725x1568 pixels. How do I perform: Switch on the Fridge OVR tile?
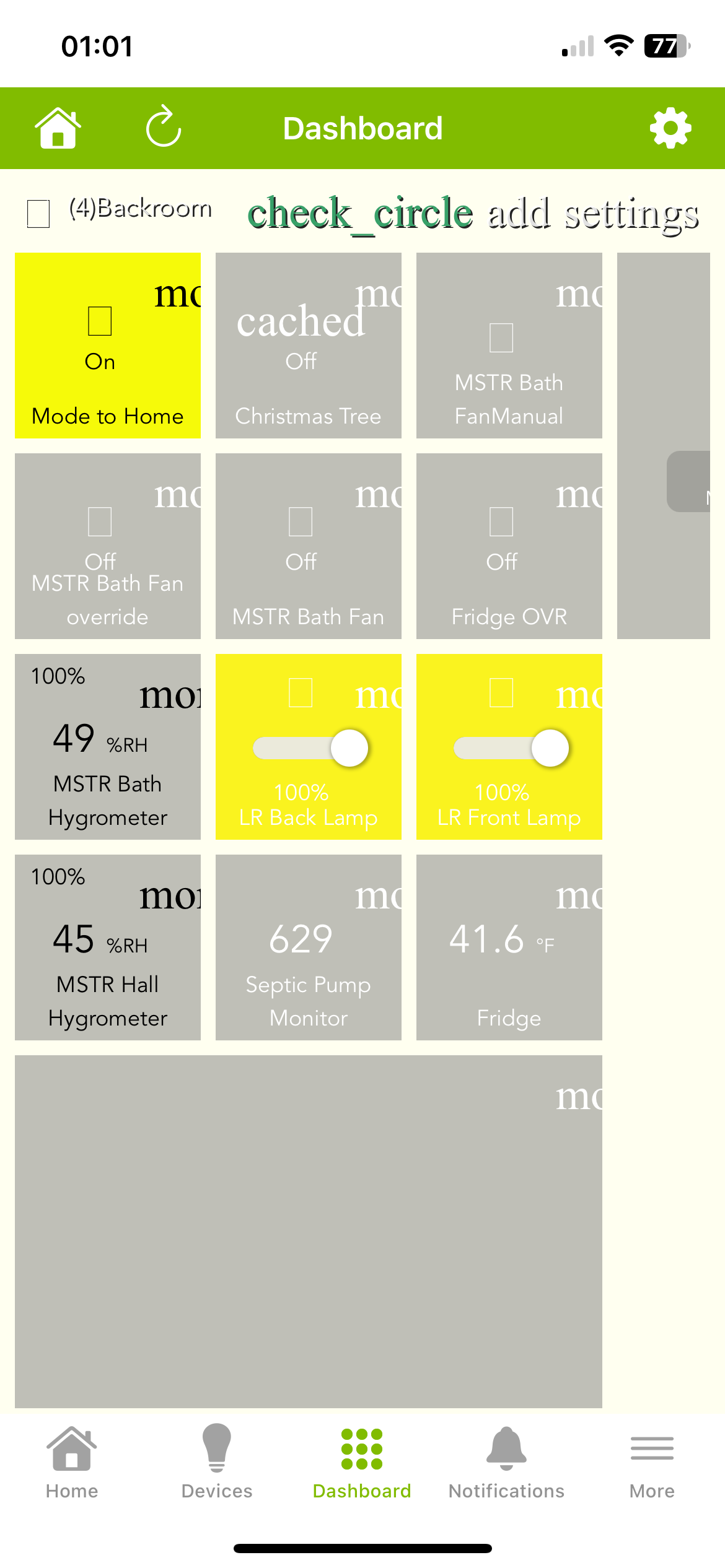pos(509,546)
